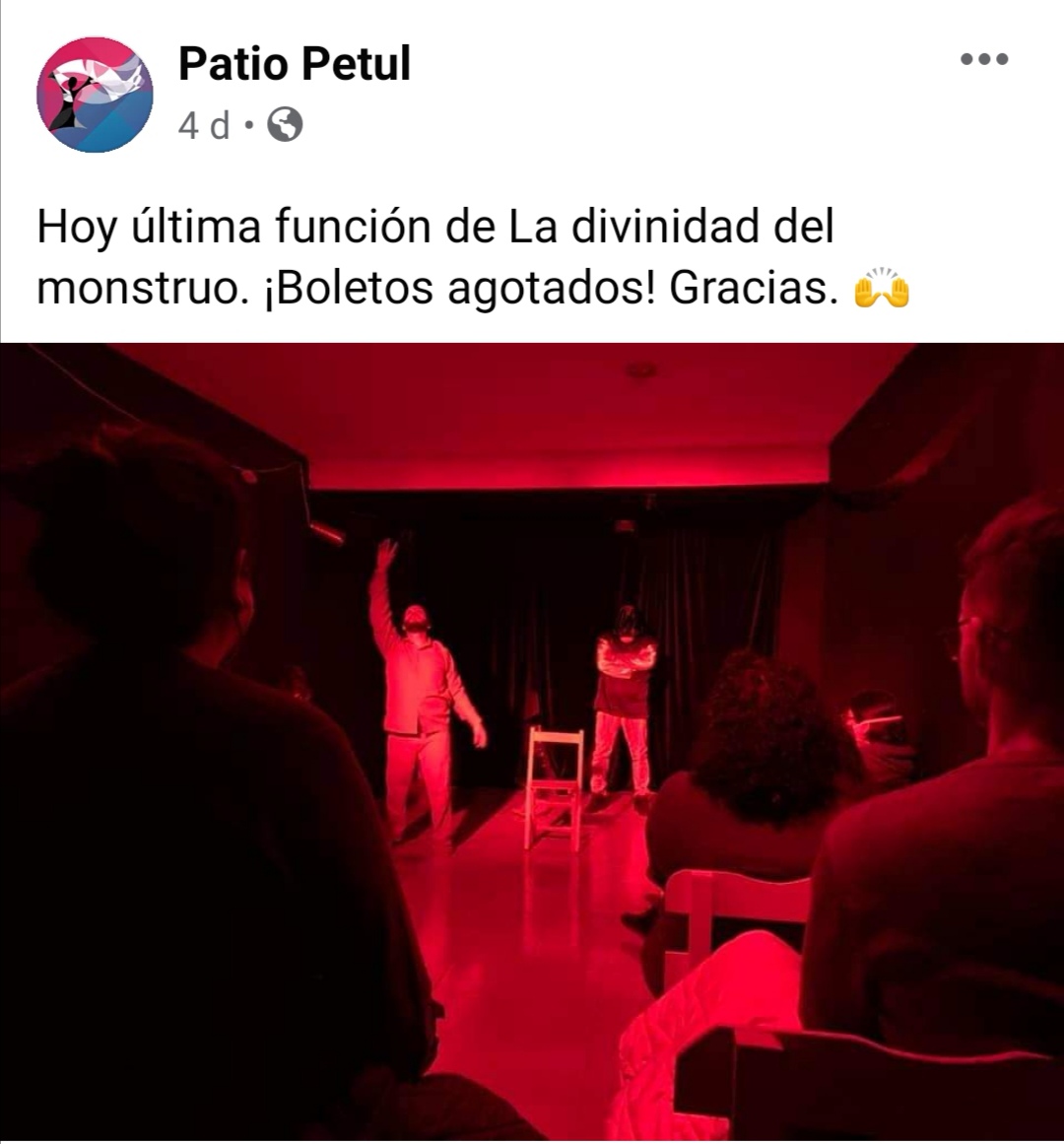This screenshot has width=1064, height=1144.
Task: Open the Patio Petul page name link
Action: [x=294, y=65]
